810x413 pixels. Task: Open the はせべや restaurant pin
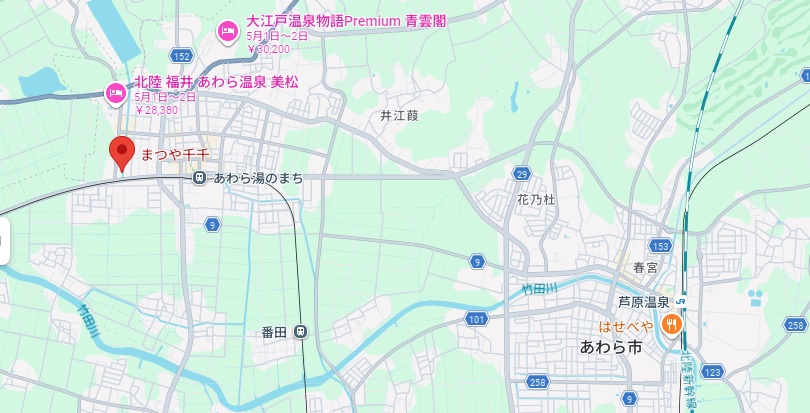click(671, 324)
